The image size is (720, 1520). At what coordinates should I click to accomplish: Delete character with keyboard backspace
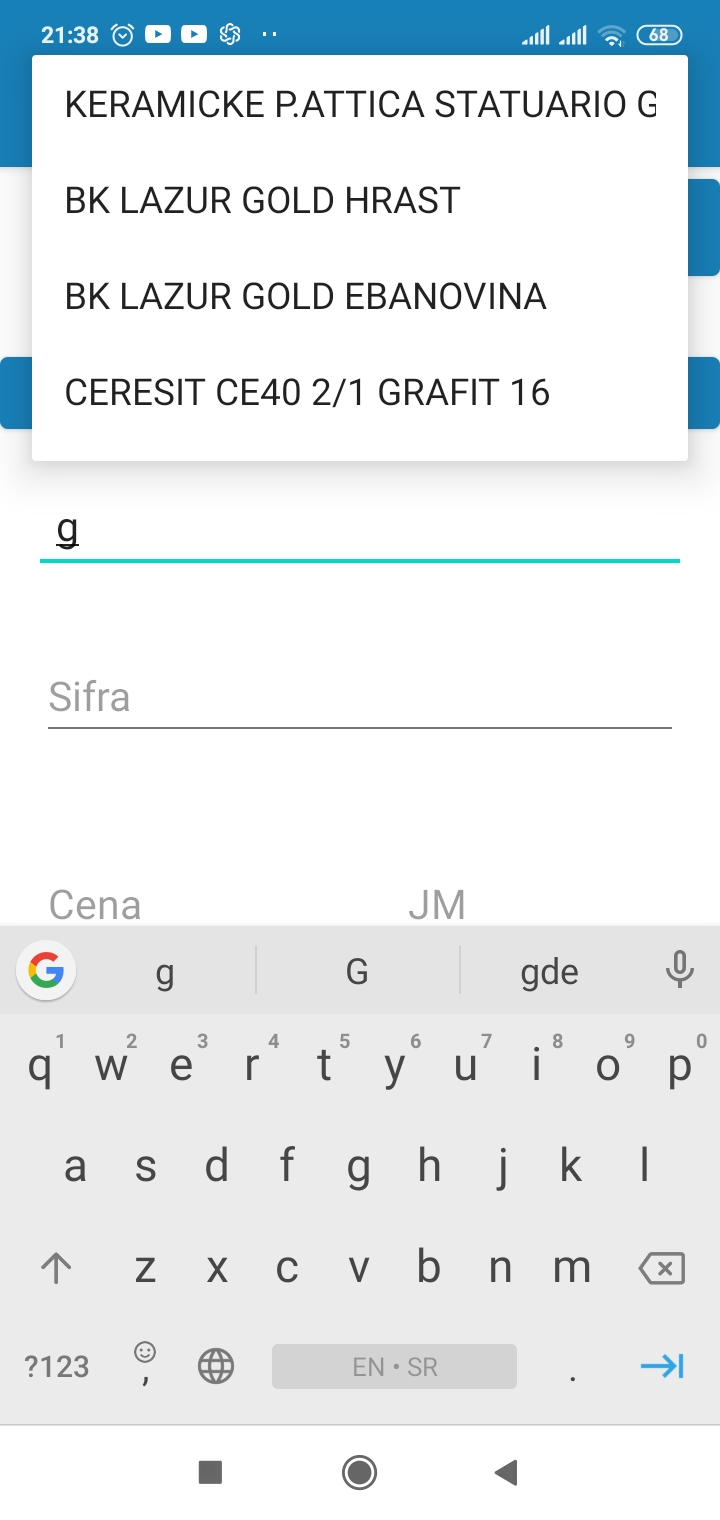click(661, 1269)
